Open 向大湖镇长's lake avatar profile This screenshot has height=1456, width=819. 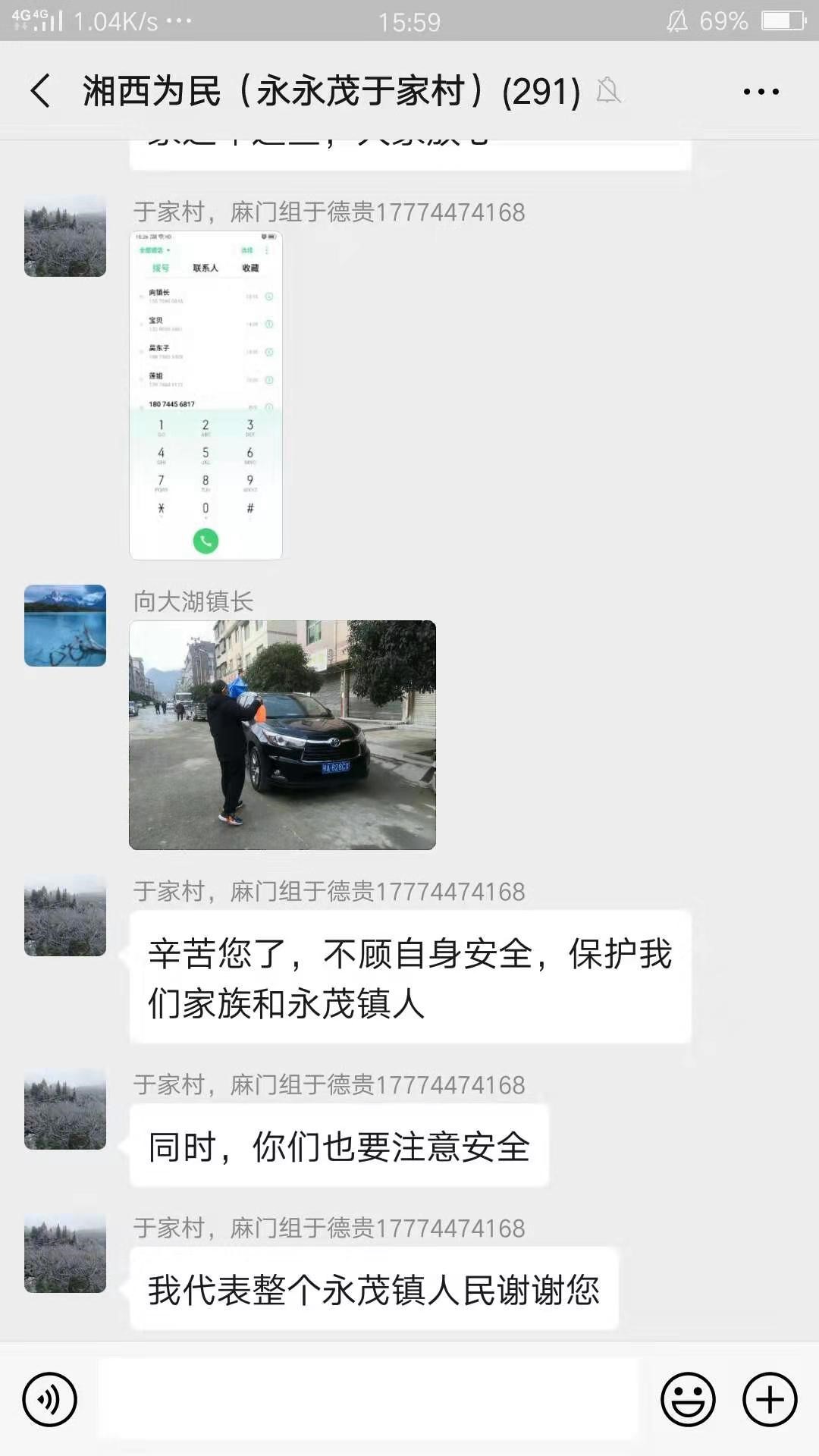65,626
